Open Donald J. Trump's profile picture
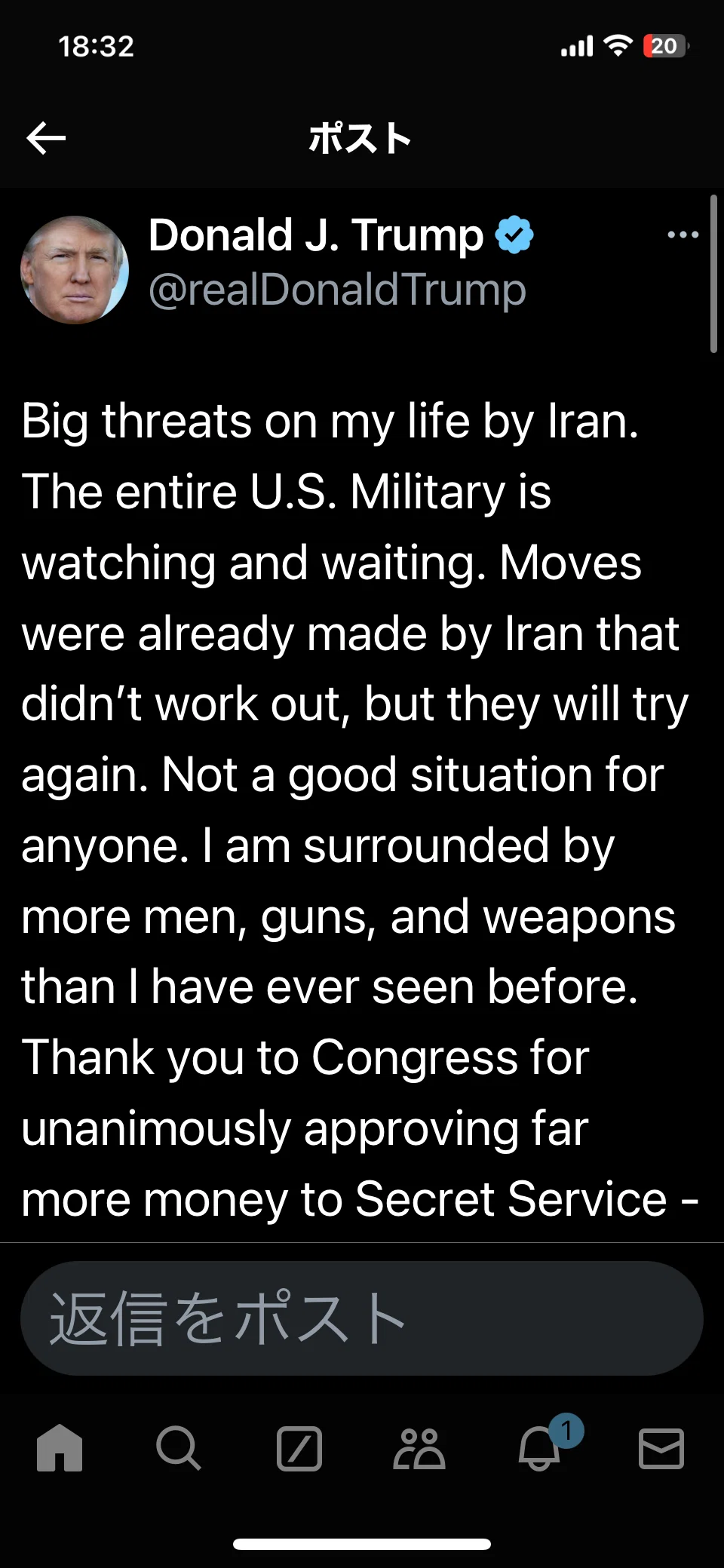 75,270
